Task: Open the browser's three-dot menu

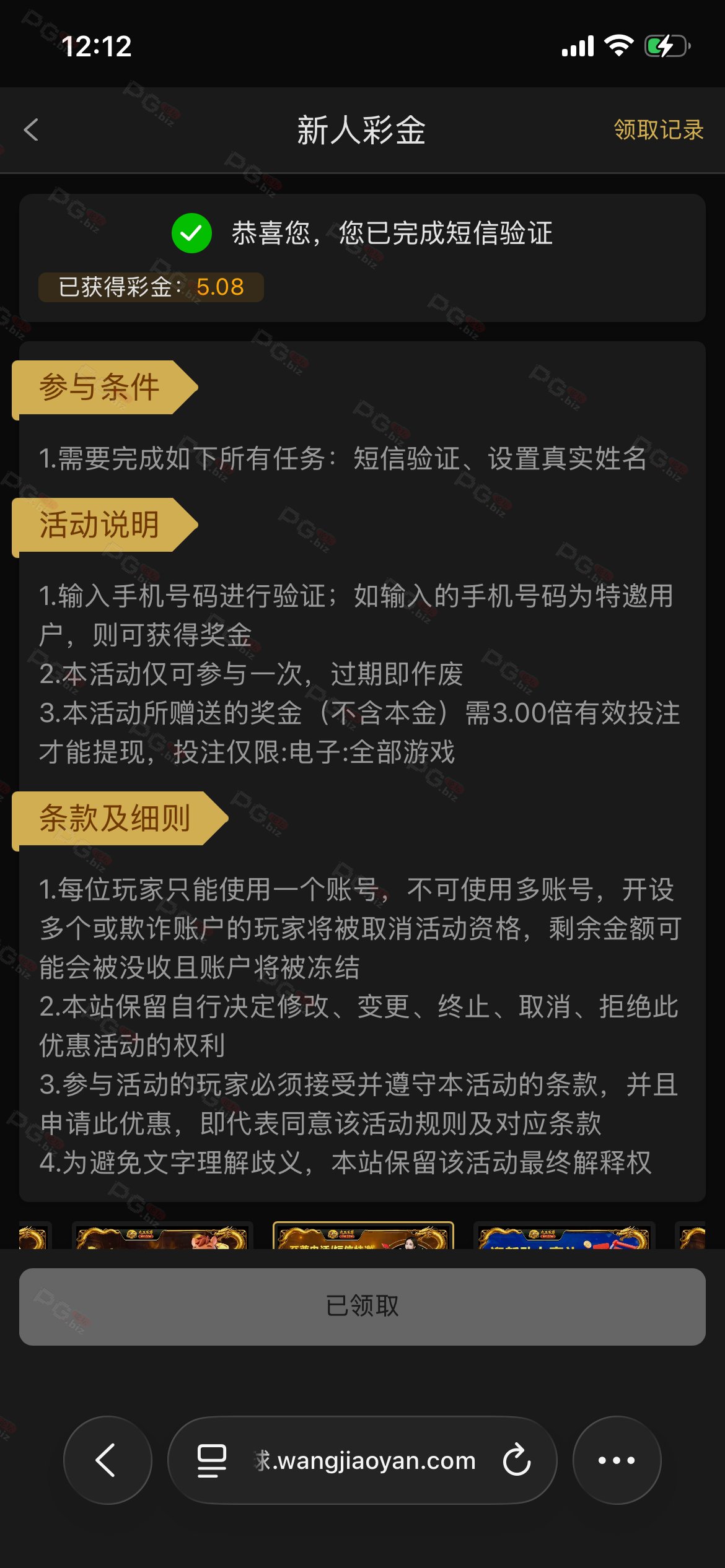Action: [617, 1460]
